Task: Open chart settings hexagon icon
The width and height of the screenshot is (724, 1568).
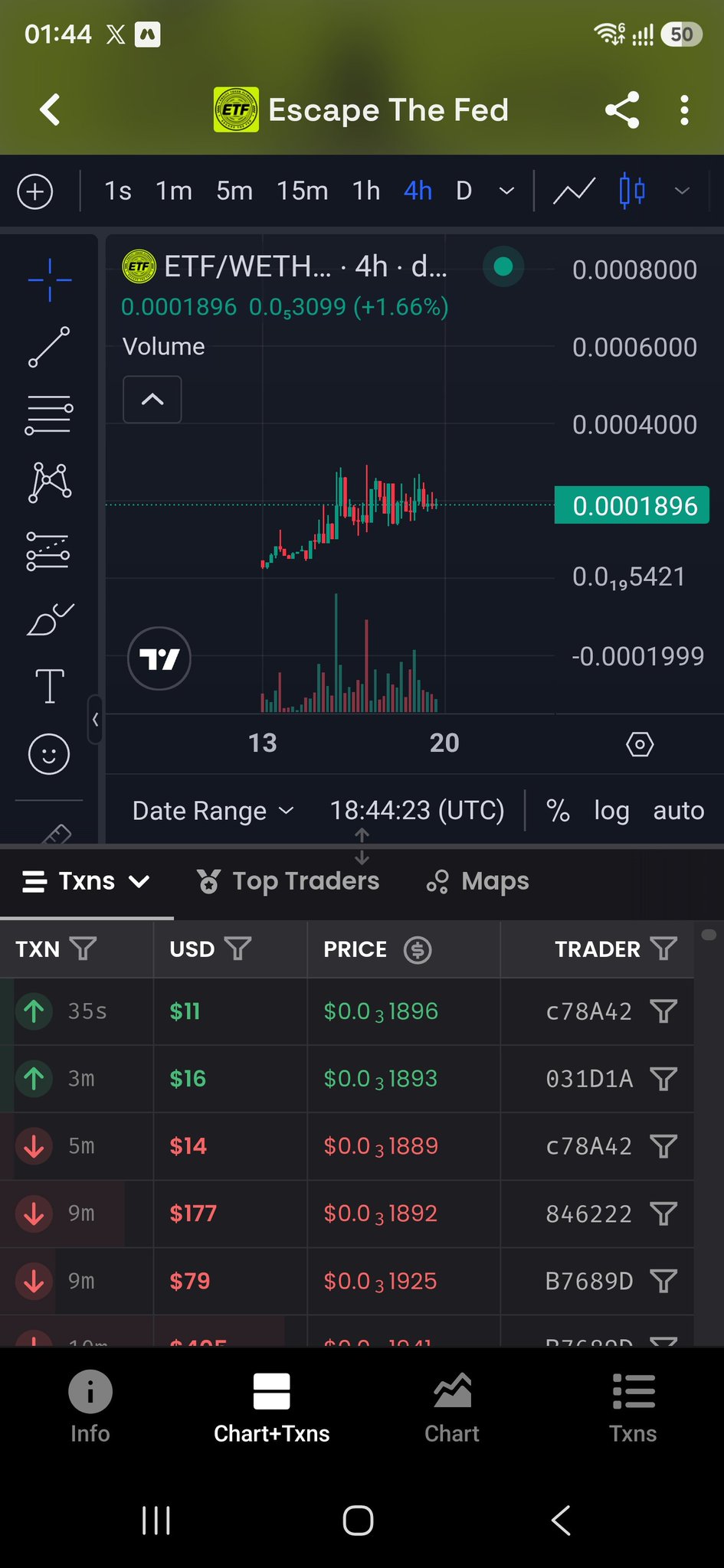Action: click(x=640, y=743)
